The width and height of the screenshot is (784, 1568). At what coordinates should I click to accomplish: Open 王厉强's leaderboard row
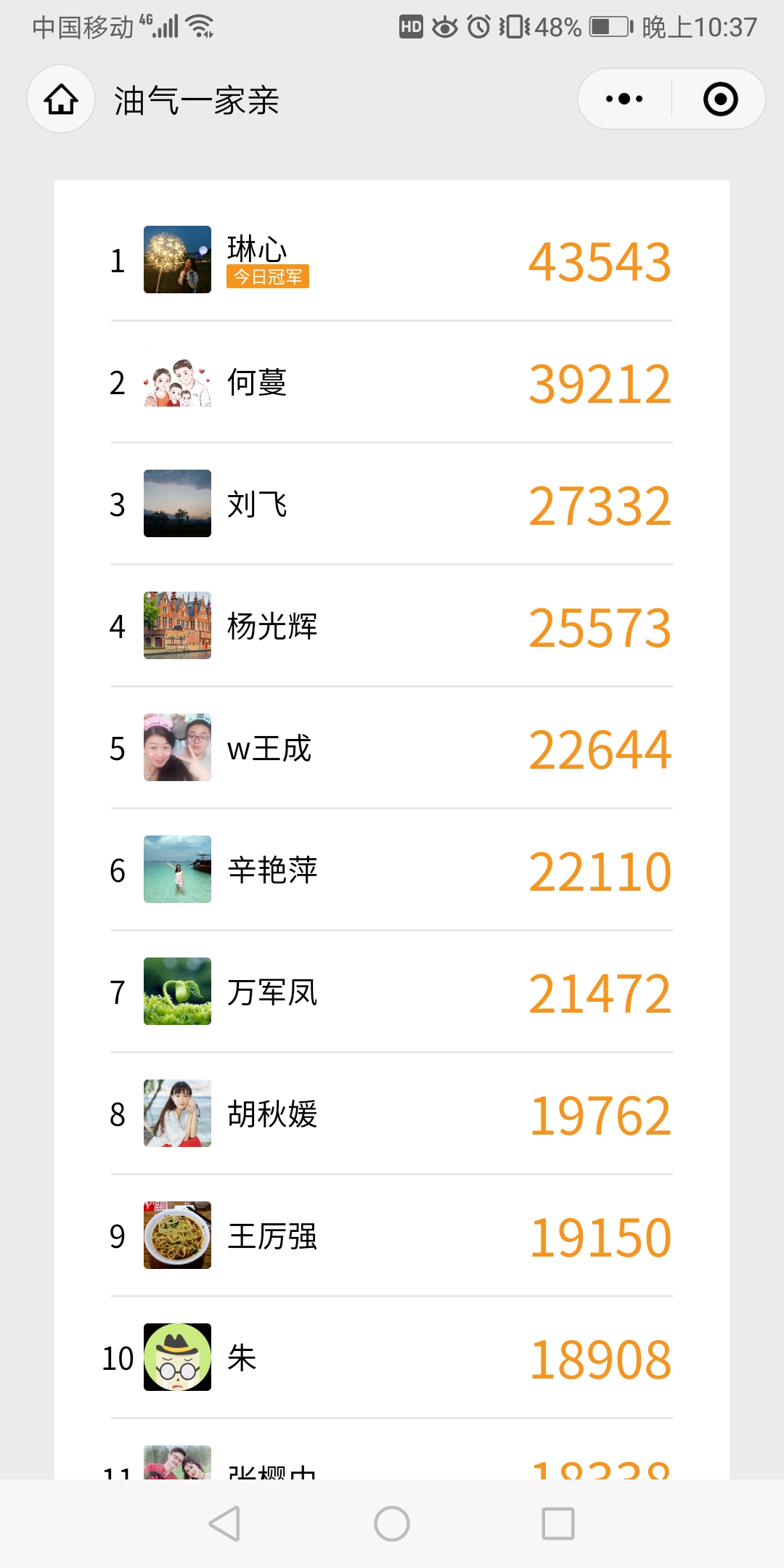tap(392, 1236)
